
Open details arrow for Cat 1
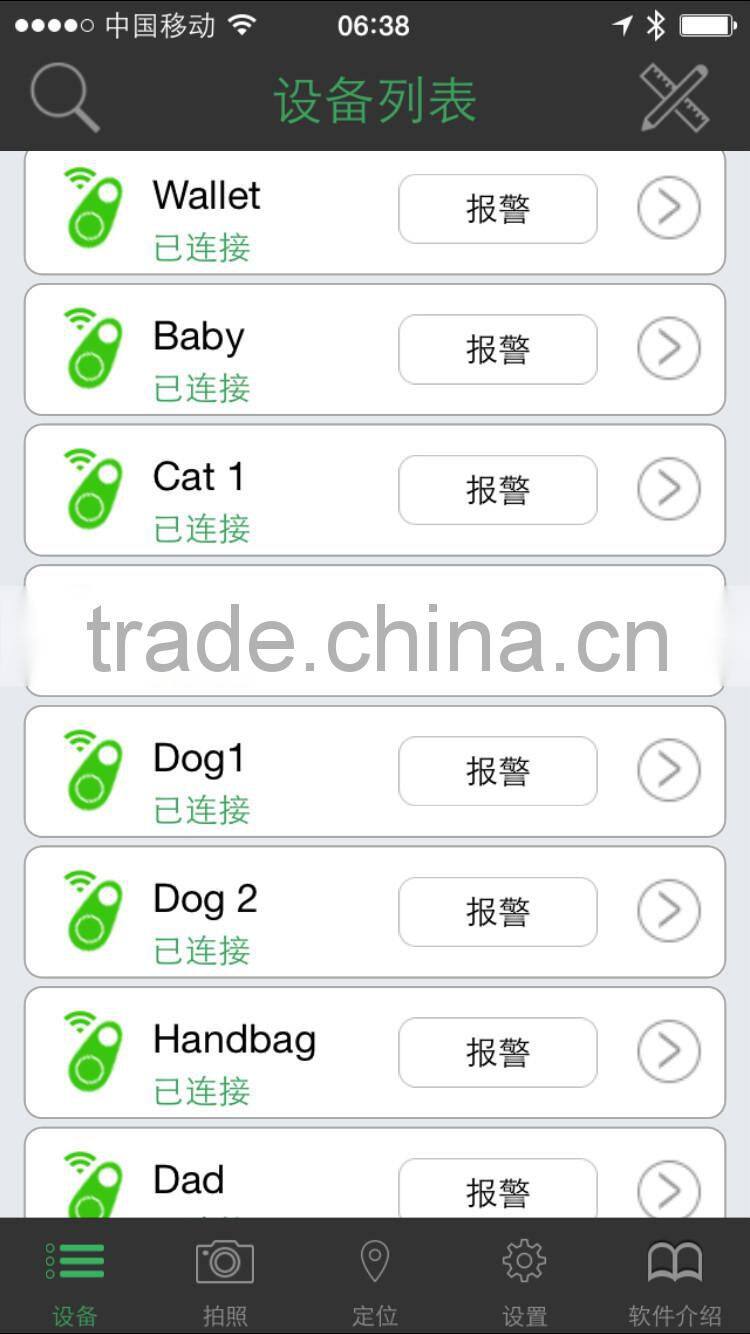(x=668, y=488)
